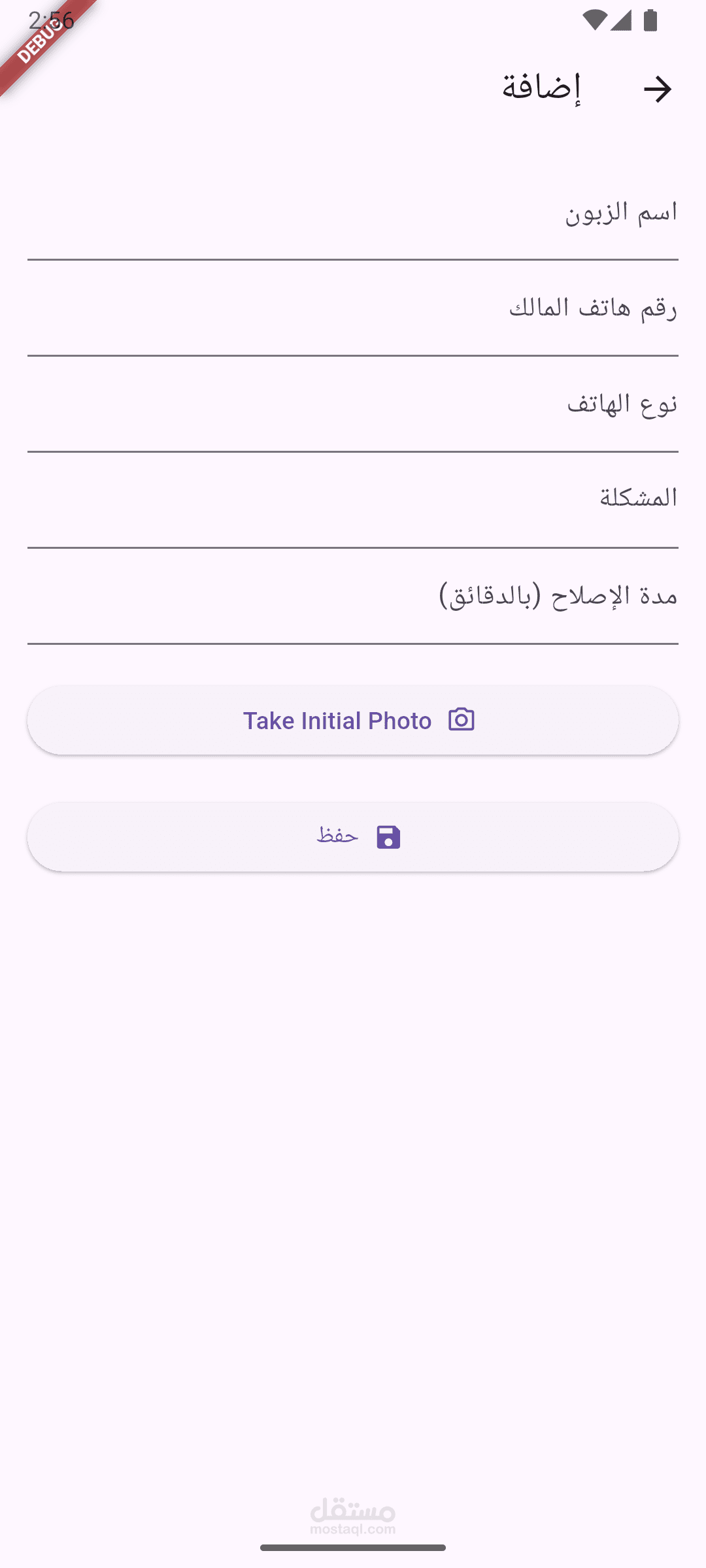Focus the customer name field (اسم الزبون)
Viewport: 706px width, 1568px height.
click(x=353, y=213)
